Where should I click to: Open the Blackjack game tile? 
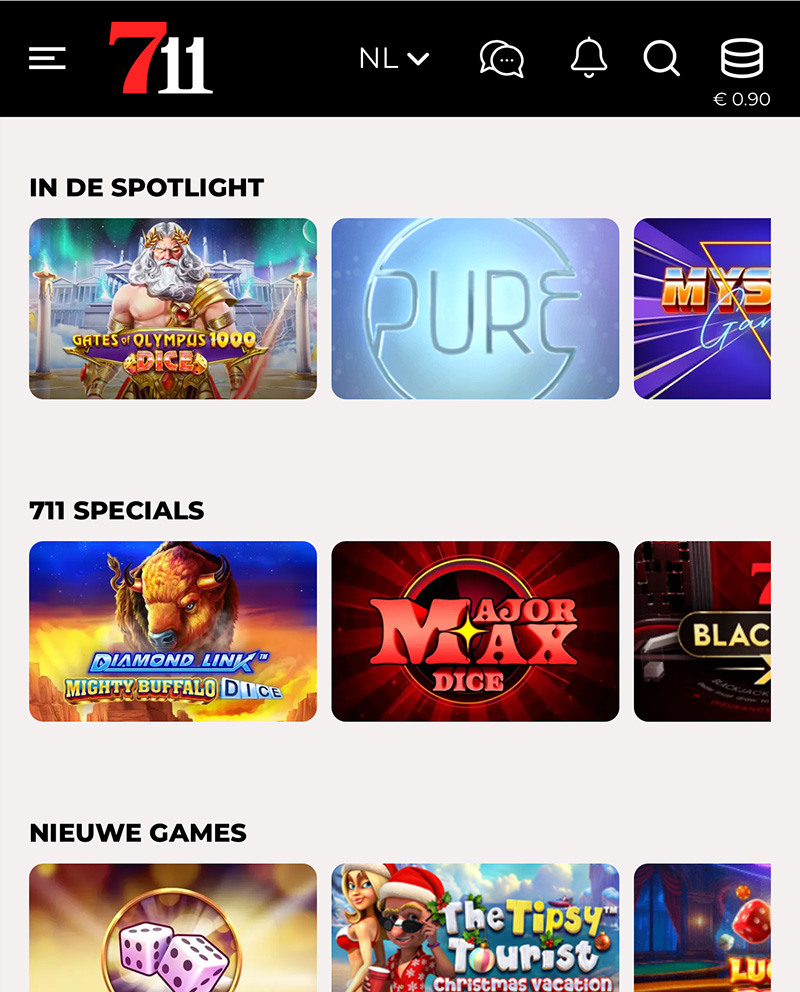702,631
